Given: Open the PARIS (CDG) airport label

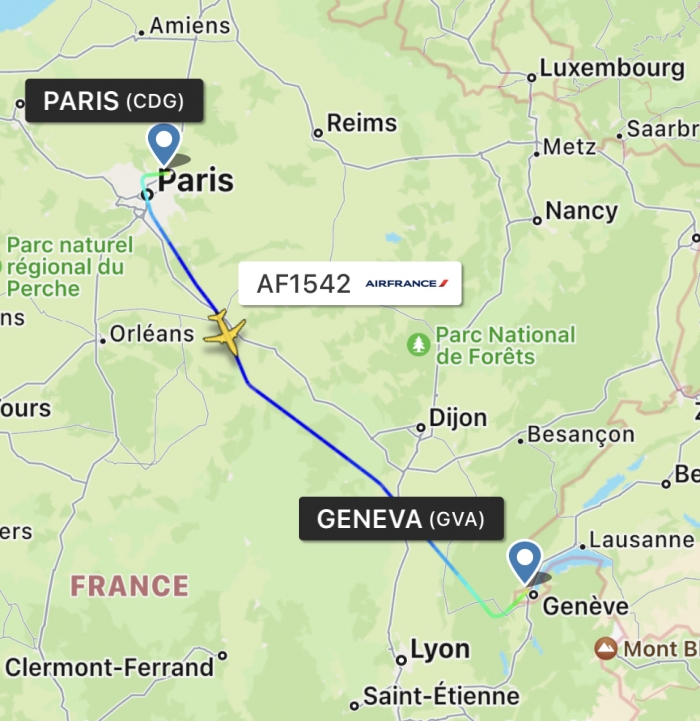Looking at the screenshot, I should click(113, 101).
